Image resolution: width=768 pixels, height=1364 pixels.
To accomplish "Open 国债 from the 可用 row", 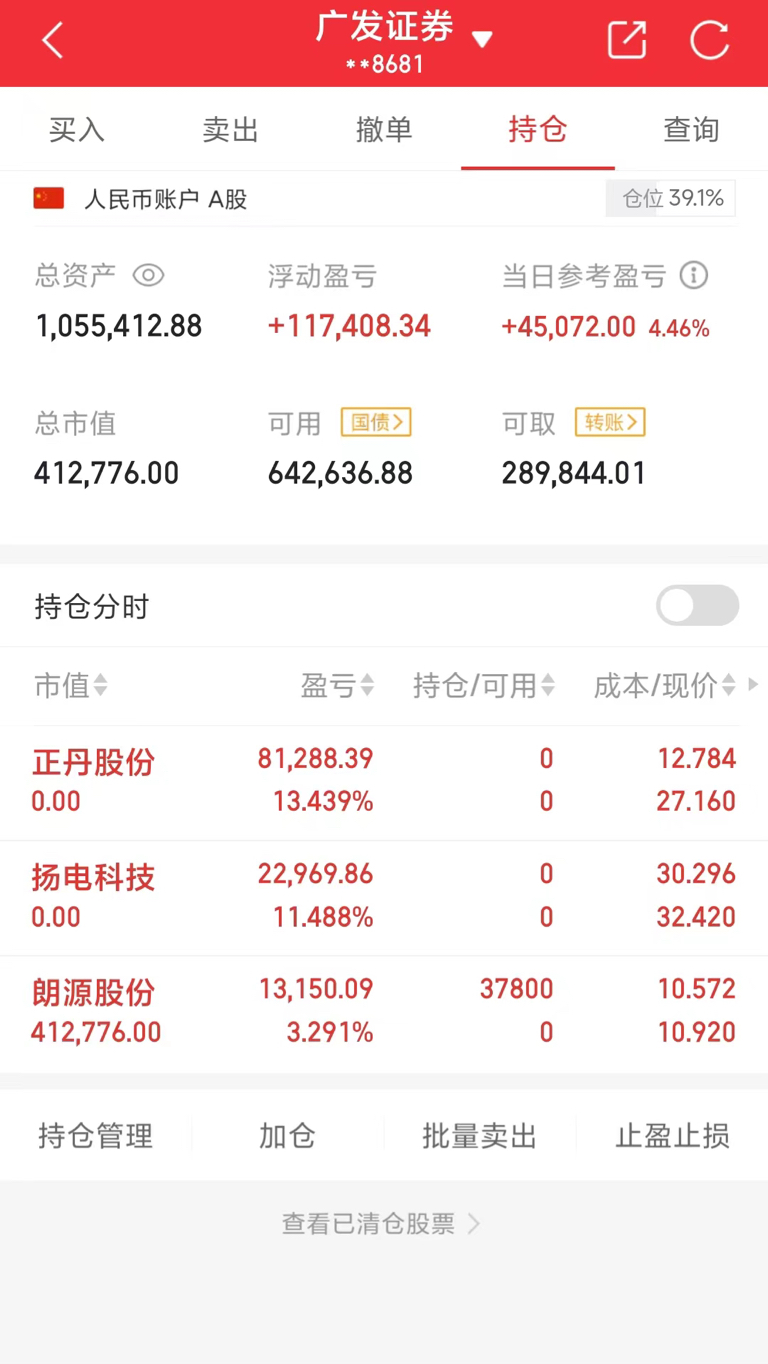I will pyautogui.click(x=376, y=422).
